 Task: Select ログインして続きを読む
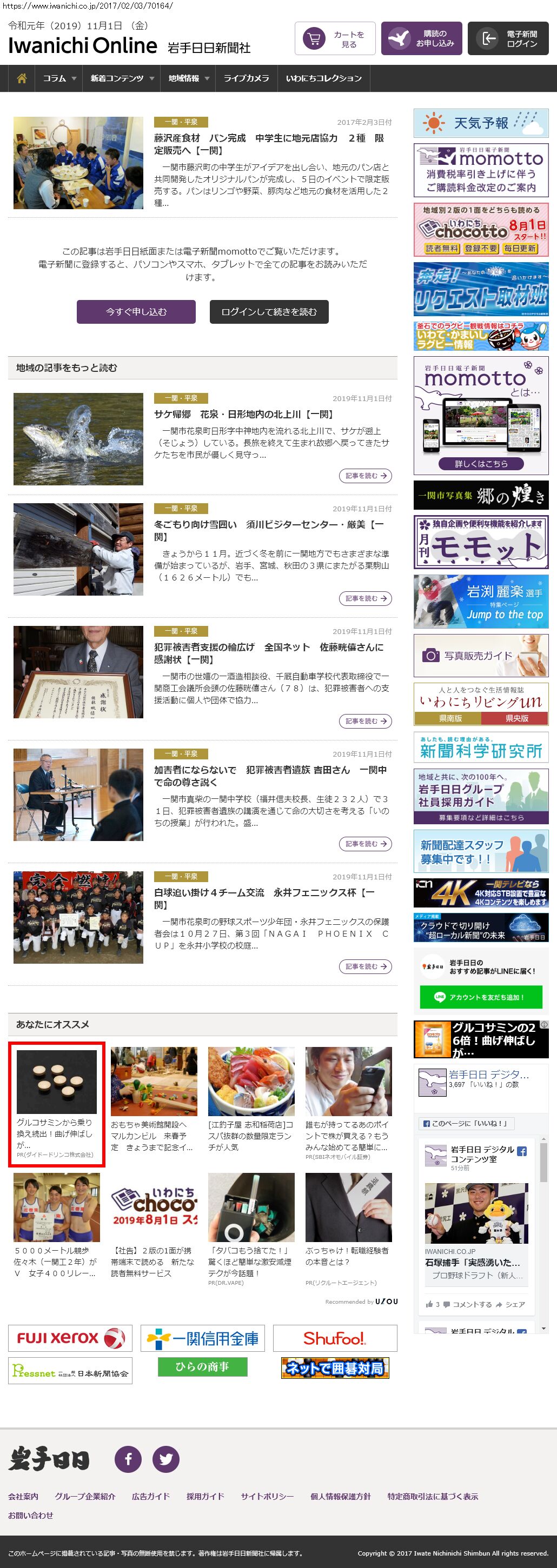pyautogui.click(x=269, y=312)
